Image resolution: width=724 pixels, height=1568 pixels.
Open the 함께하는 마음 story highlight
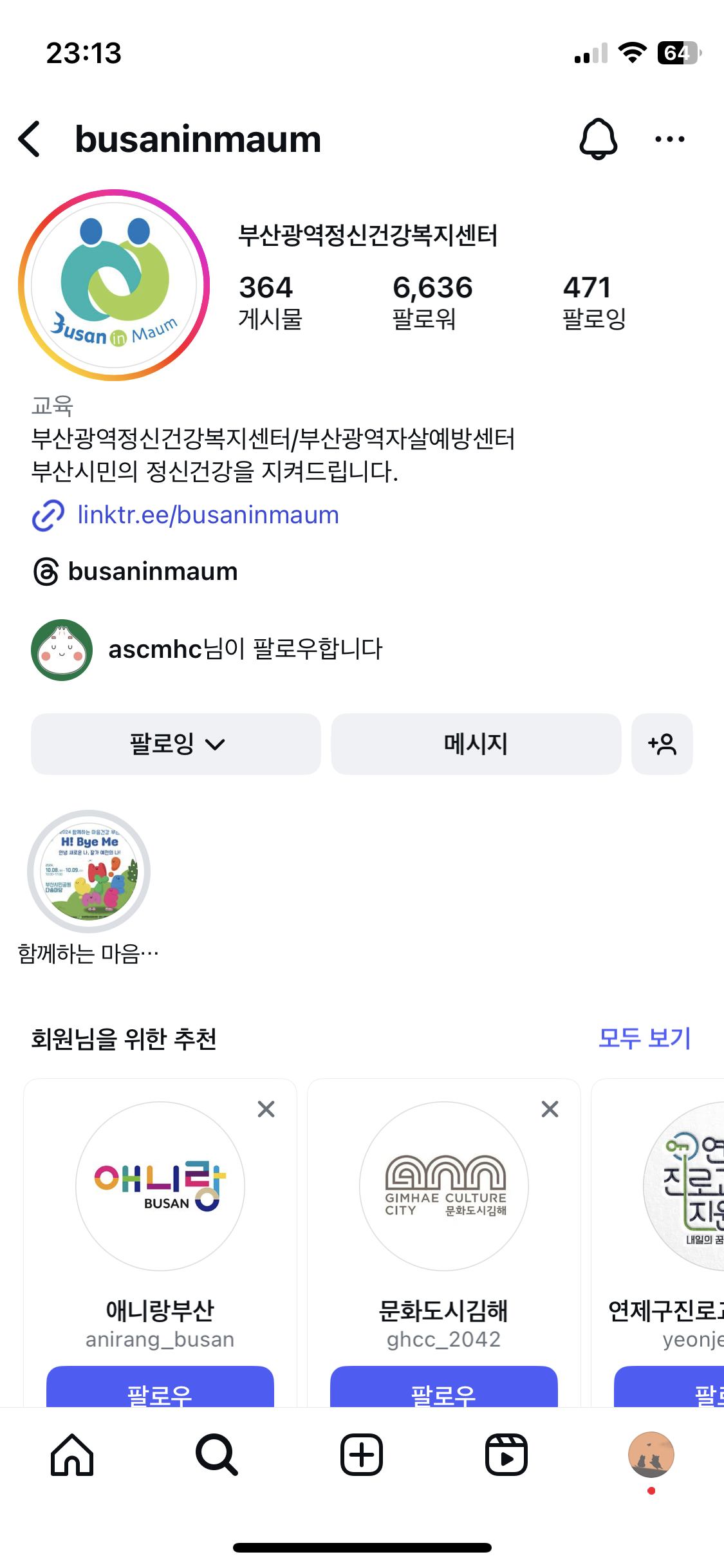click(x=89, y=872)
